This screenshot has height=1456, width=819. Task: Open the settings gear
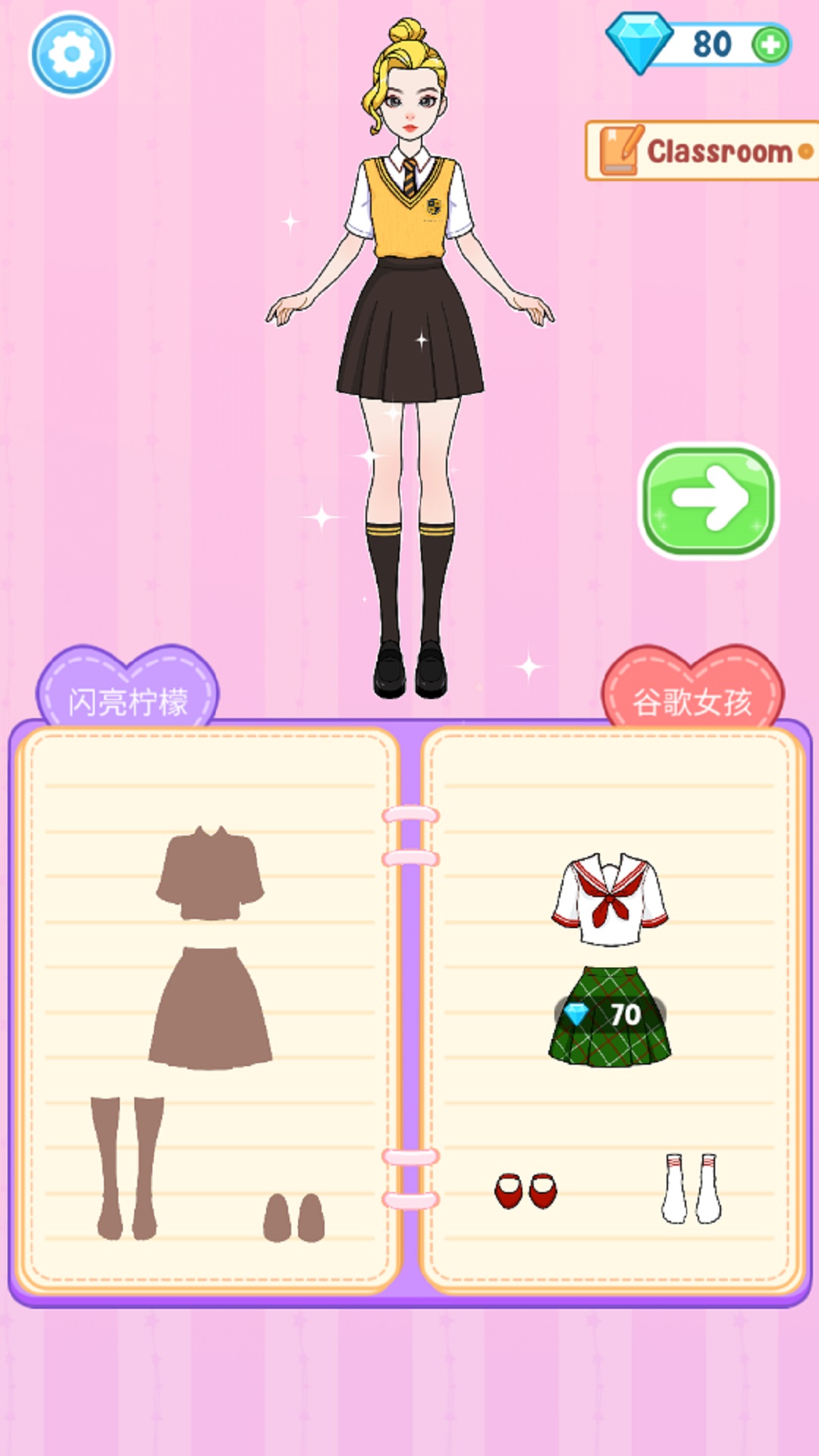71,54
